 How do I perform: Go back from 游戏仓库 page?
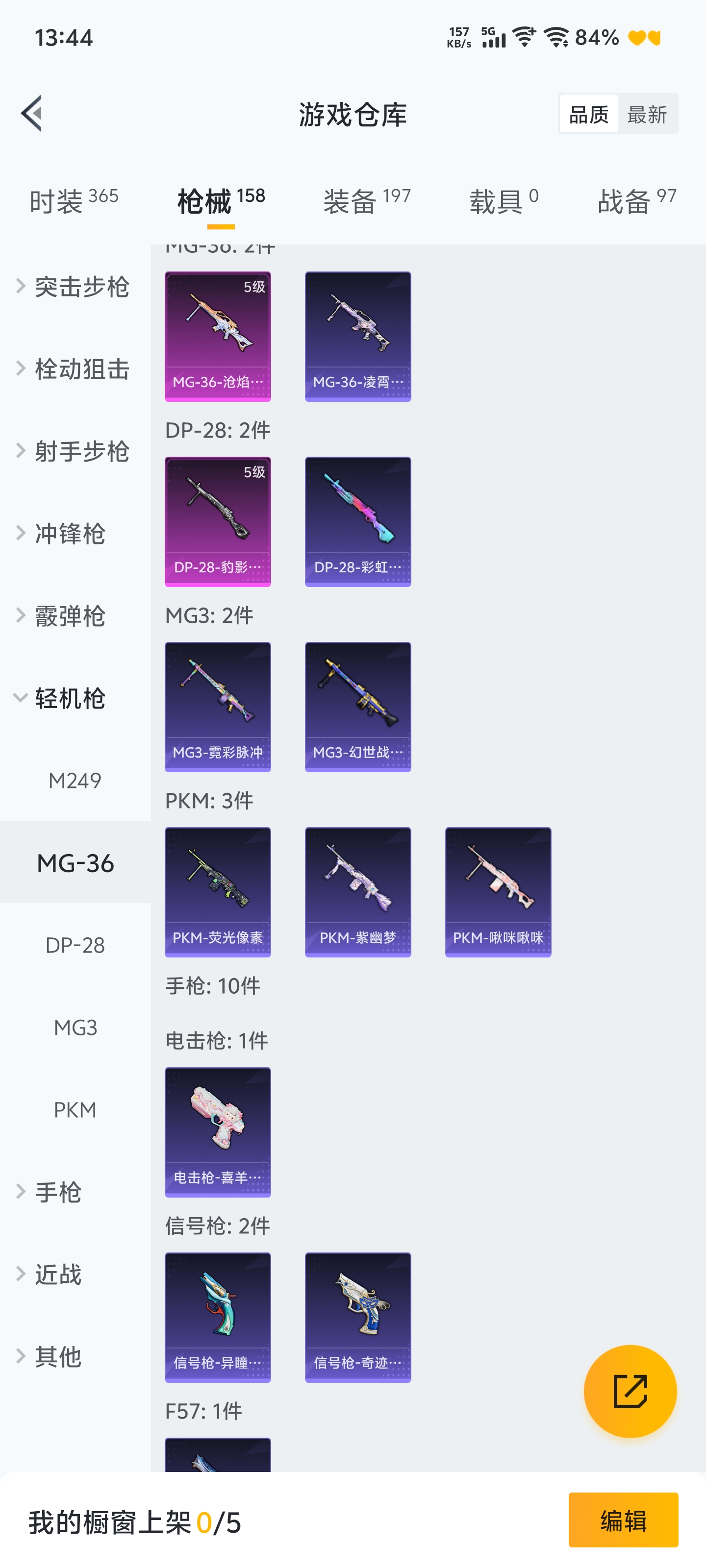32,113
